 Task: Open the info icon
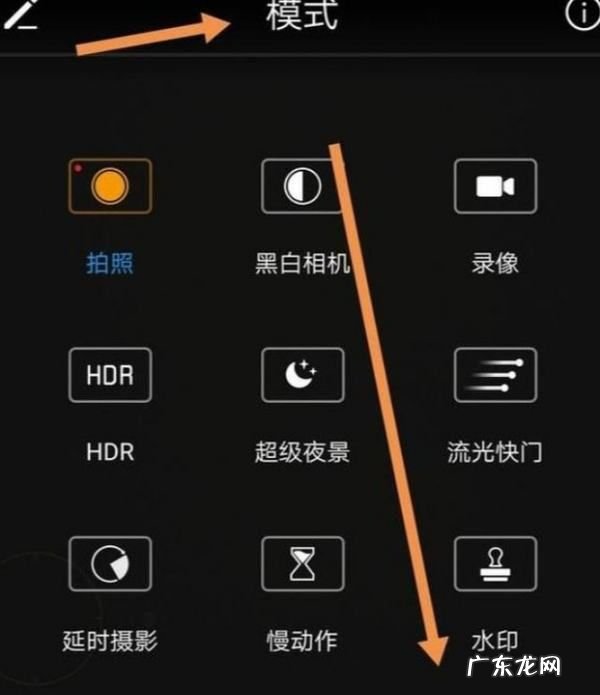581,14
